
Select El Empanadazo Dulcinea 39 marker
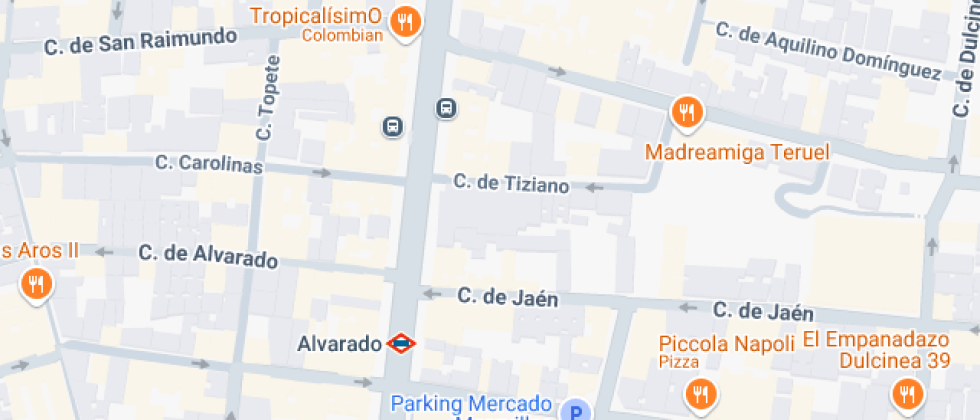(x=906, y=395)
